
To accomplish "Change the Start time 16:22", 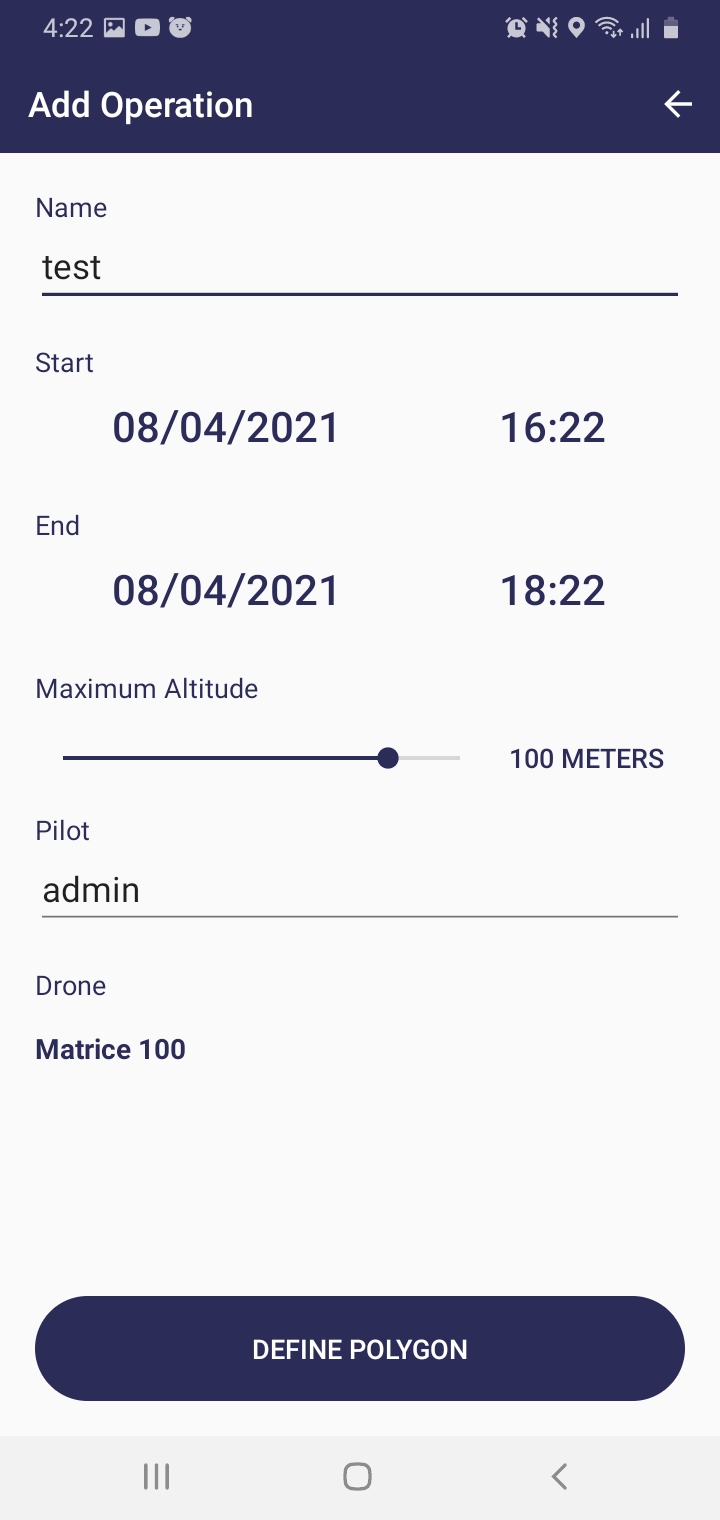I will 552,428.
